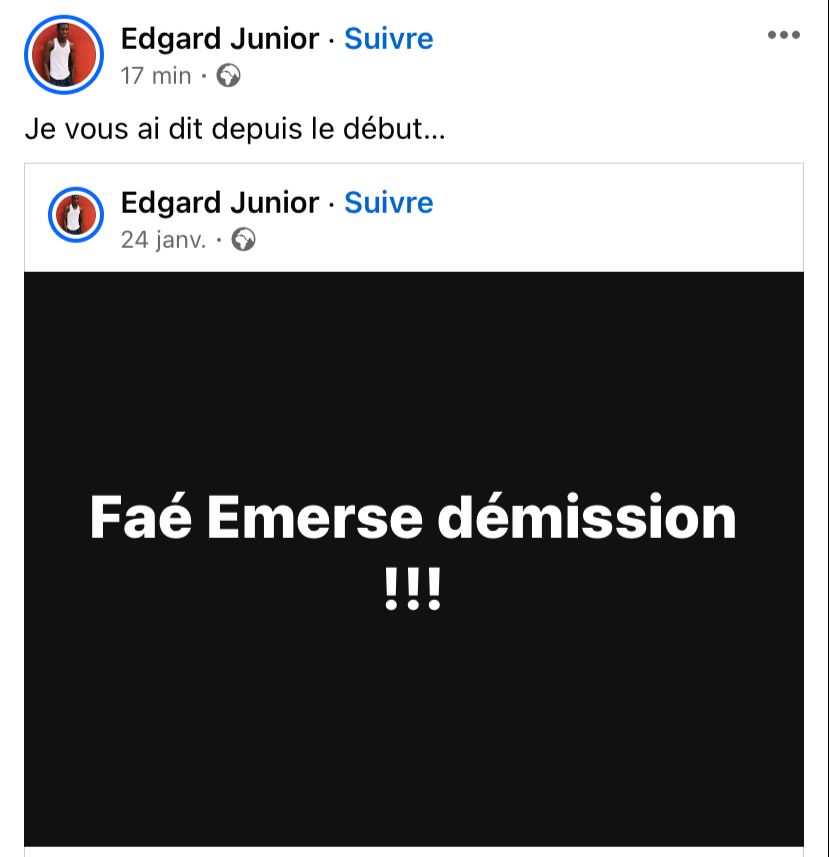Open the three-dot post options menu
The image size is (829, 857).
[783, 36]
